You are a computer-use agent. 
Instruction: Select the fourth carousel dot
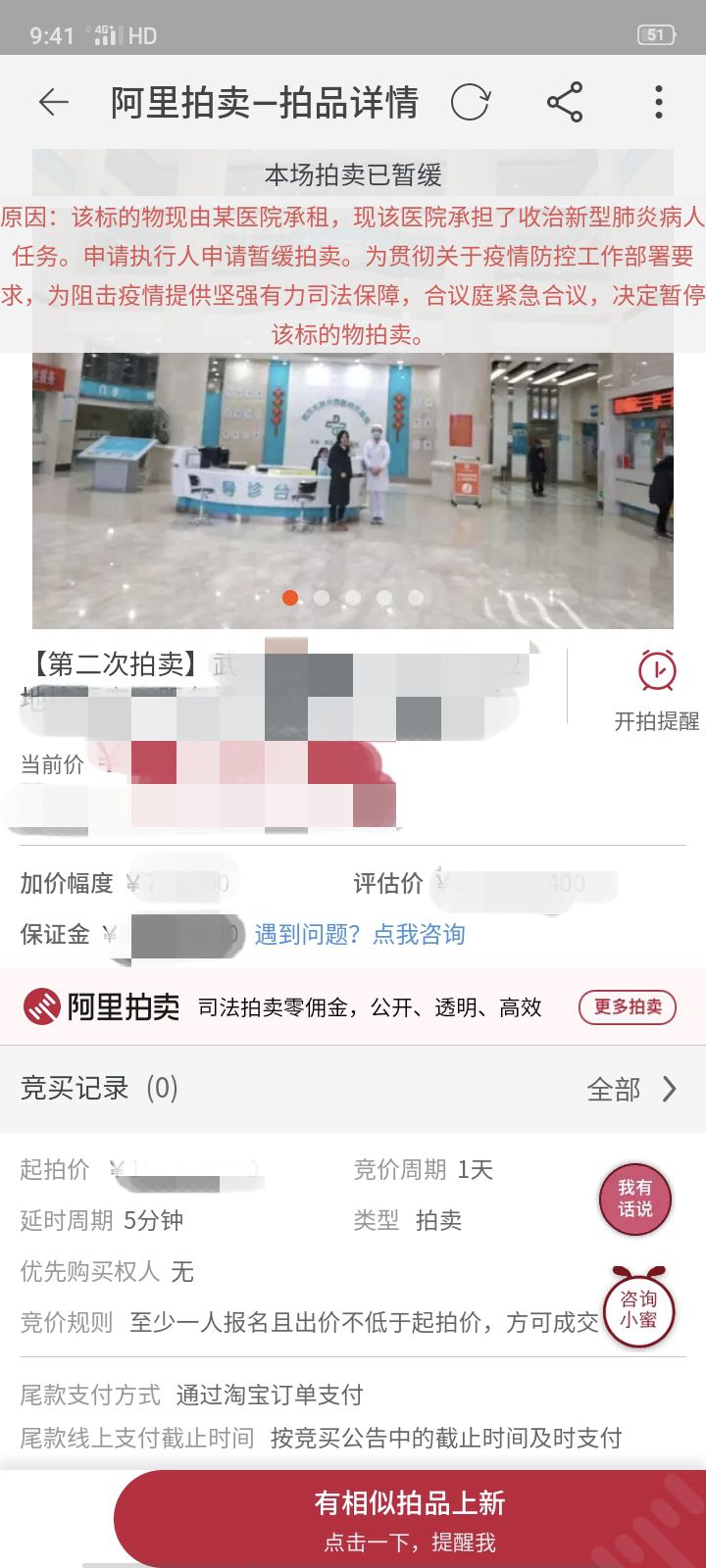click(x=381, y=597)
